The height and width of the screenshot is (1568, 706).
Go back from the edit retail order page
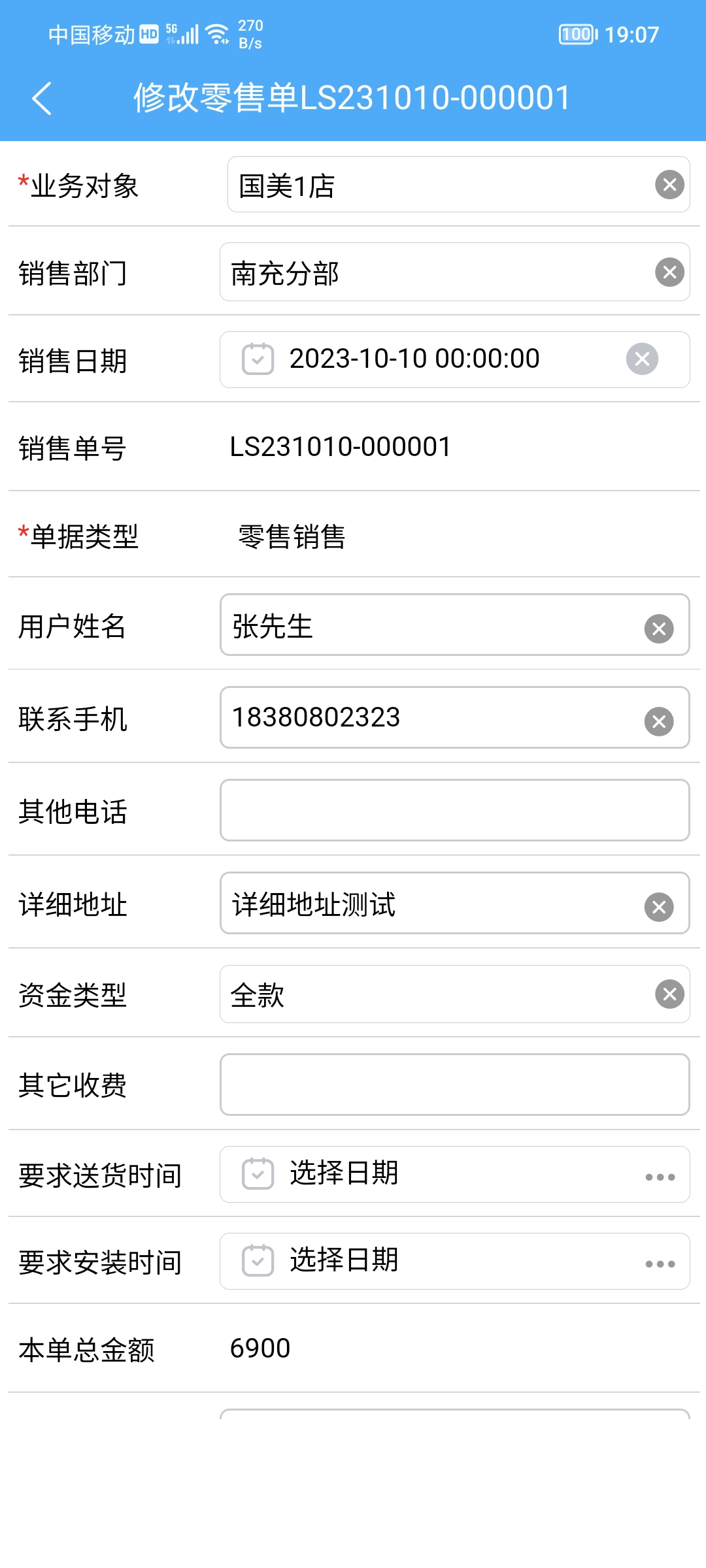(42, 99)
